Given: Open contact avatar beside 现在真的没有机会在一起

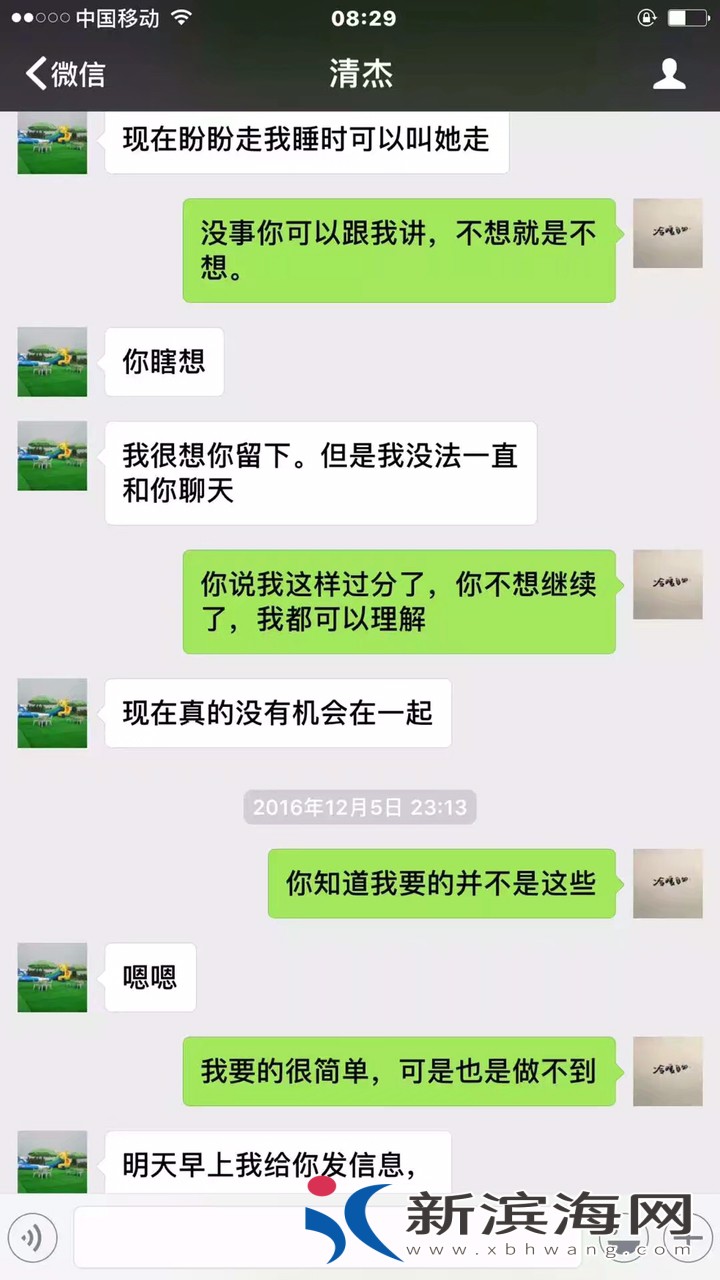Looking at the screenshot, I should [x=52, y=713].
